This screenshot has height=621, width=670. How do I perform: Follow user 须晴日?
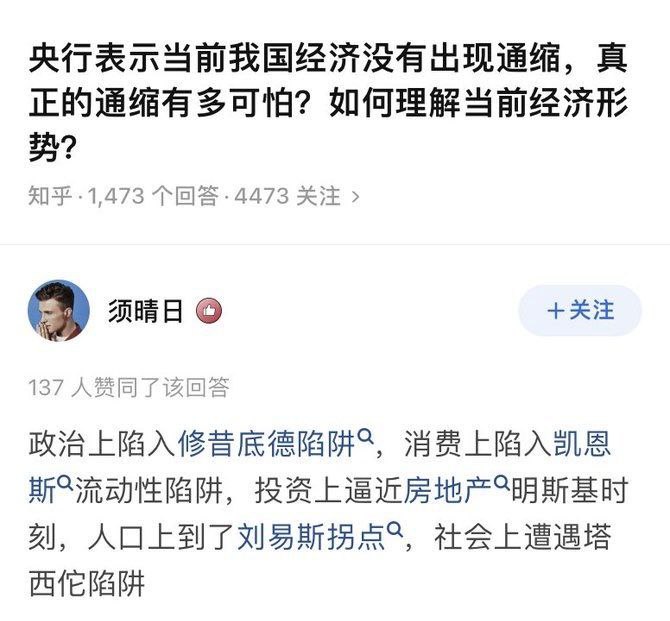point(579,311)
